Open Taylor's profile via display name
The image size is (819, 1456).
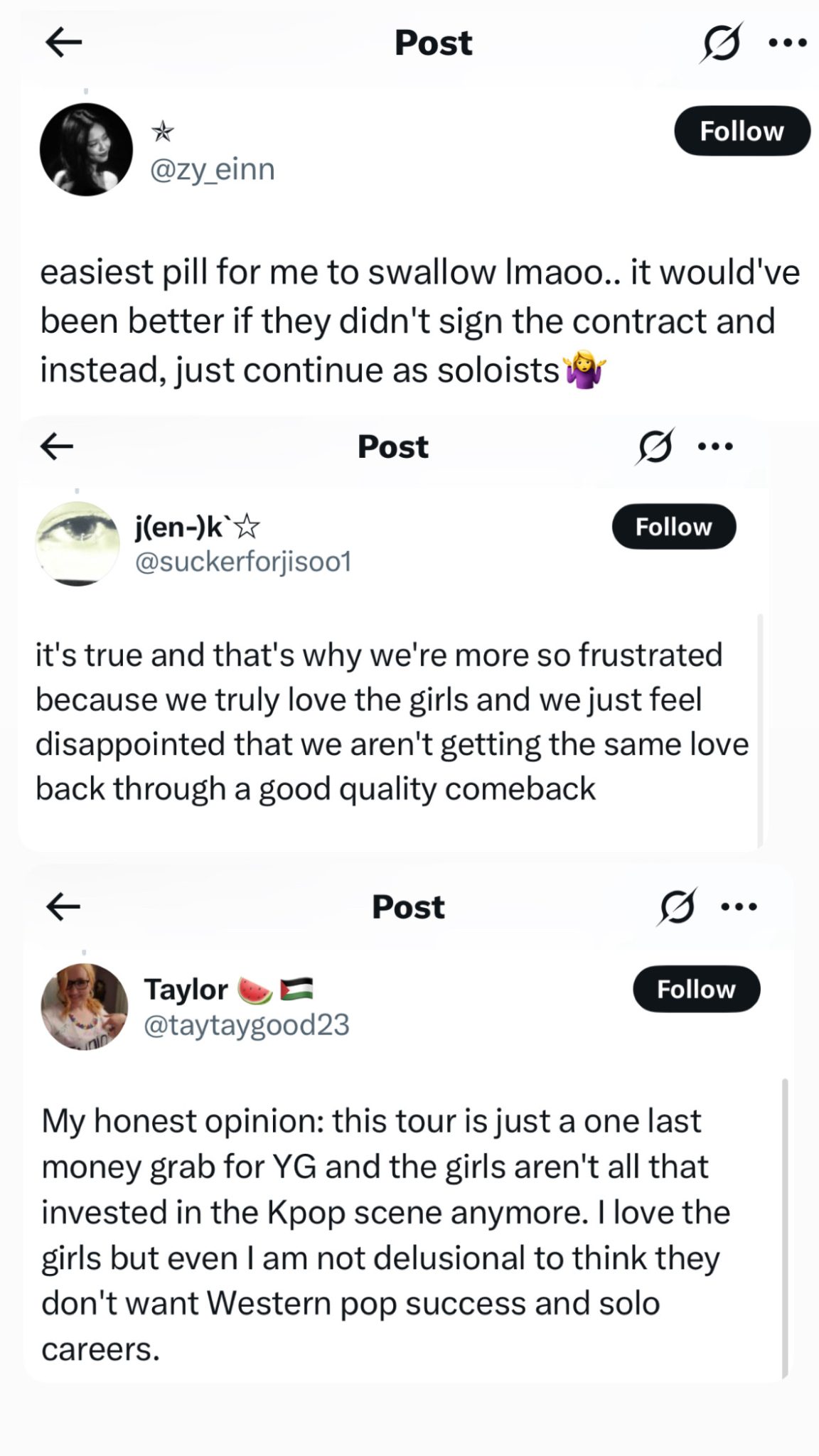(187, 987)
